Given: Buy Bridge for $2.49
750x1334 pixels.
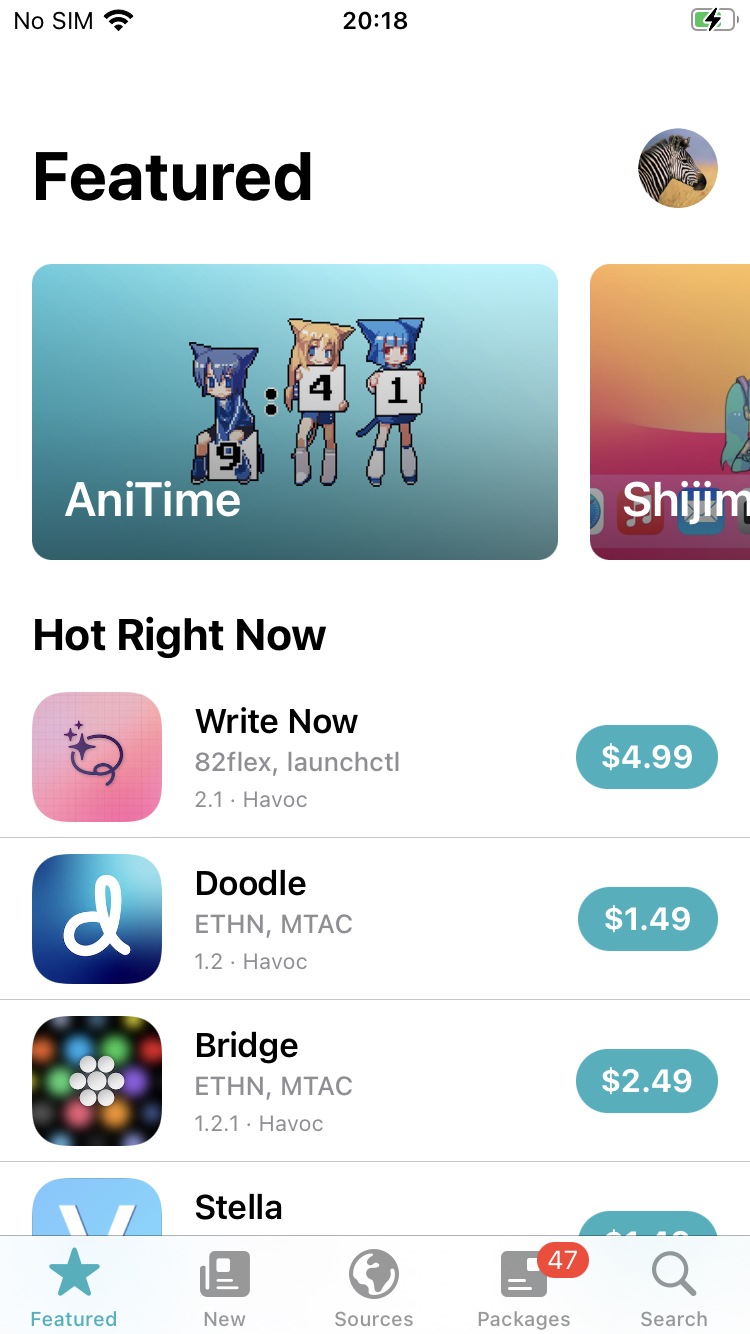Looking at the screenshot, I should (646, 1081).
